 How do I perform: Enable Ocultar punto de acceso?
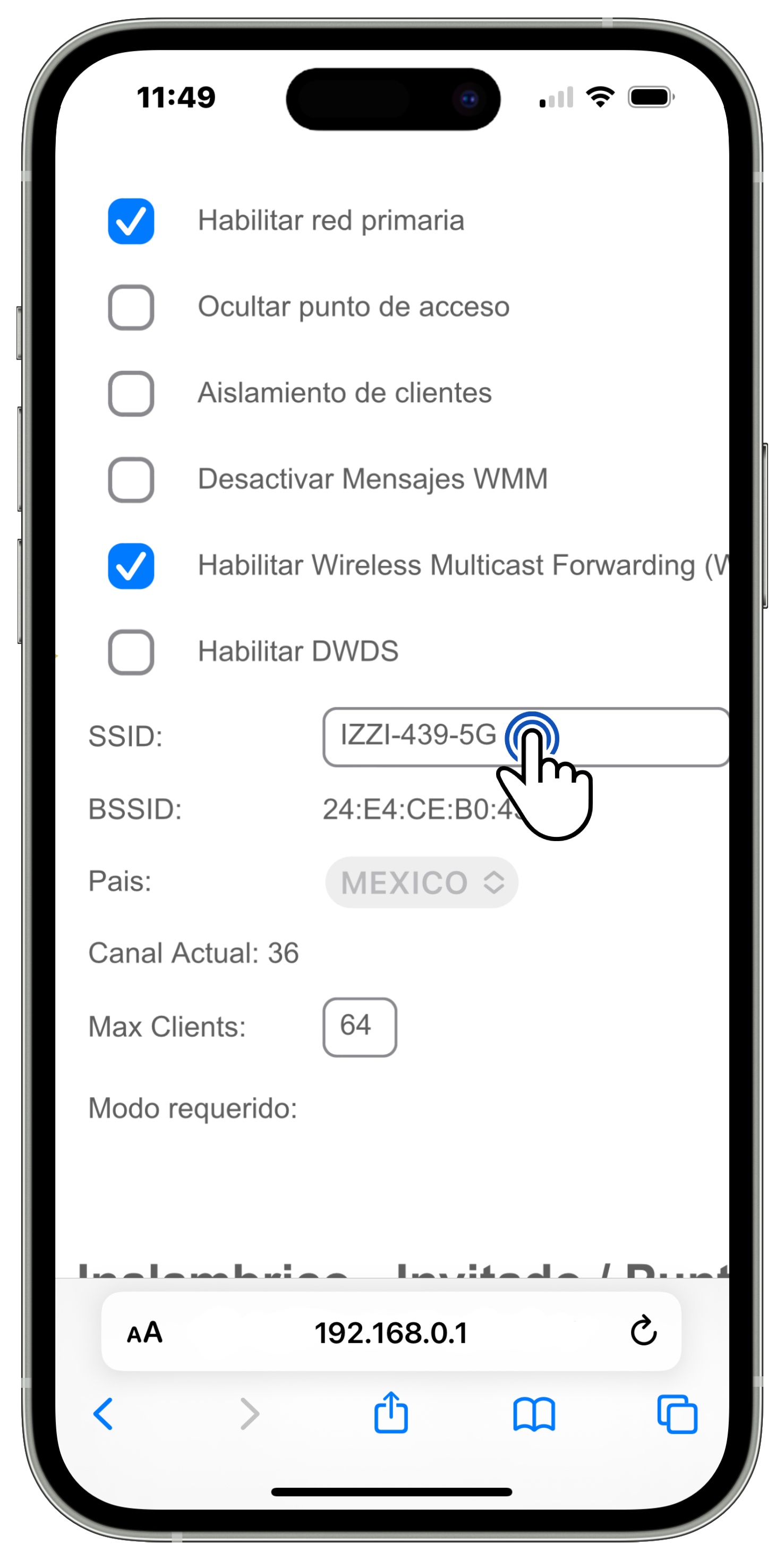pos(131,307)
